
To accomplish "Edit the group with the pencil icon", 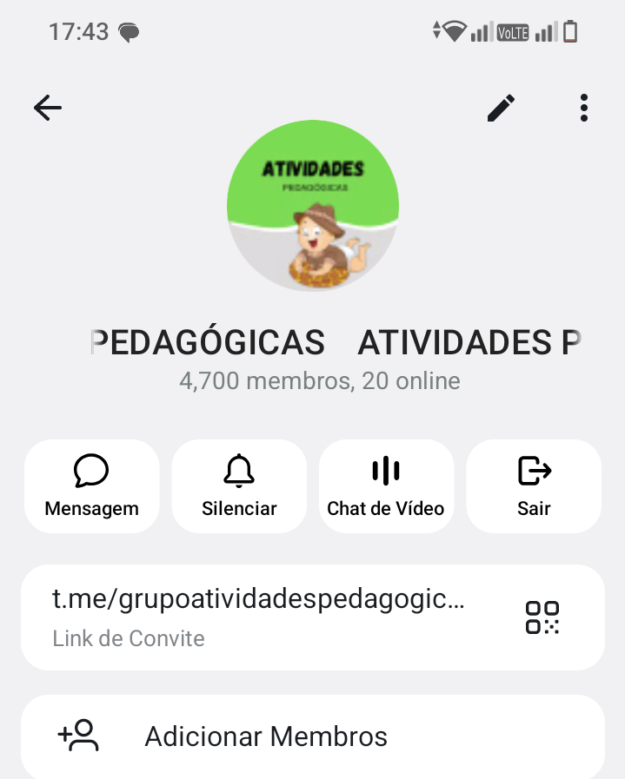I will (502, 109).
